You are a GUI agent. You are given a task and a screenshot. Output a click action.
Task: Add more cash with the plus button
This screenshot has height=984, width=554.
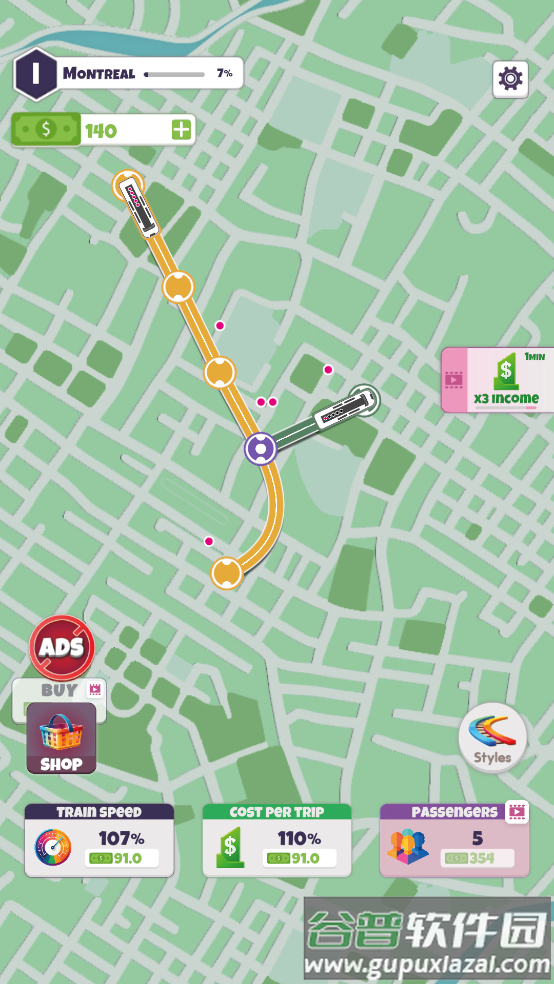coord(181,130)
